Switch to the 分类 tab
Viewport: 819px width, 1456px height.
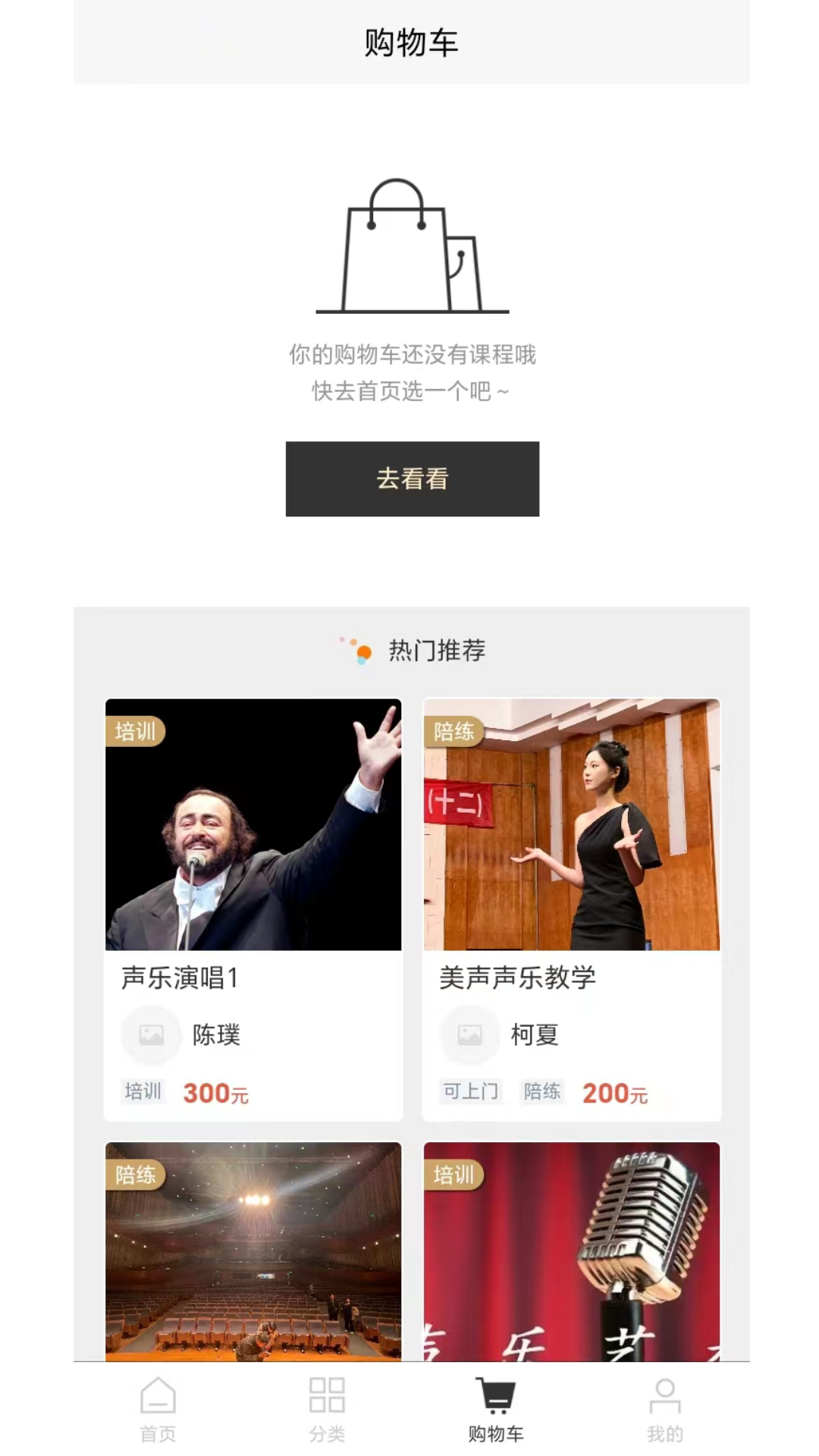click(327, 1410)
